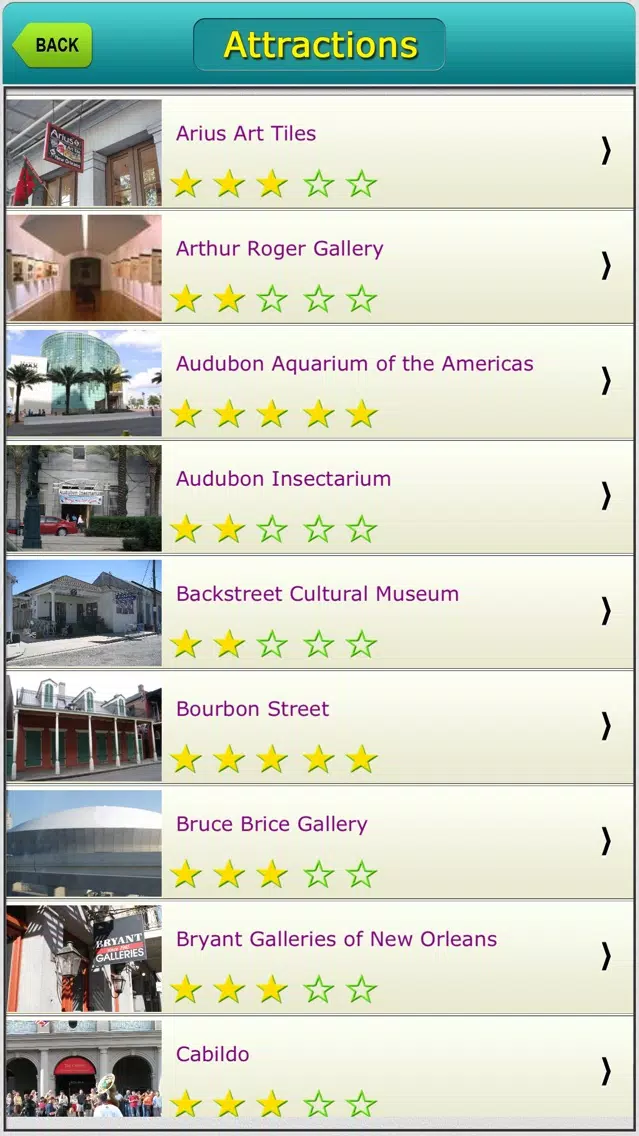Go back using the BACK button
Viewport: 639px width, 1136px height.
click(52, 45)
